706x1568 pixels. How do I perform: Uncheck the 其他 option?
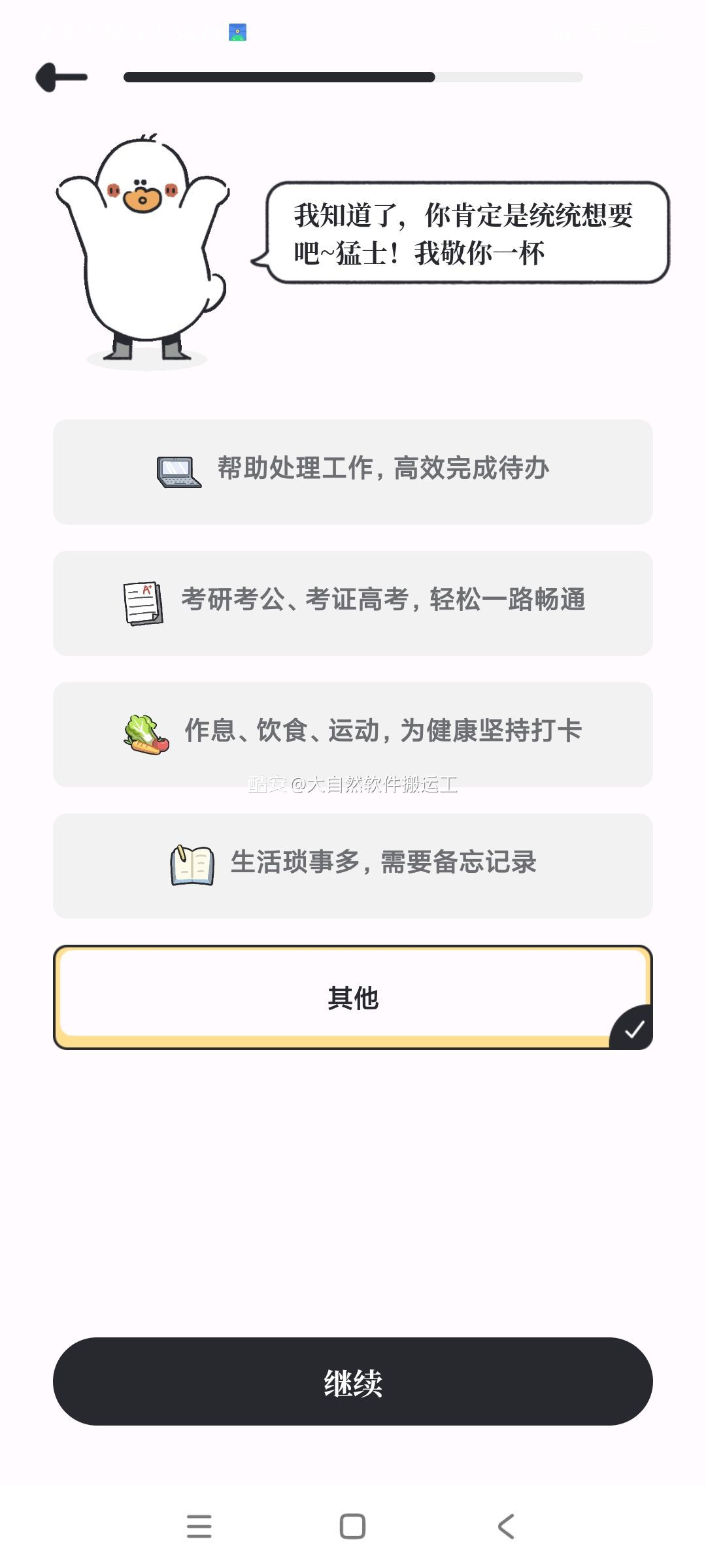353,997
